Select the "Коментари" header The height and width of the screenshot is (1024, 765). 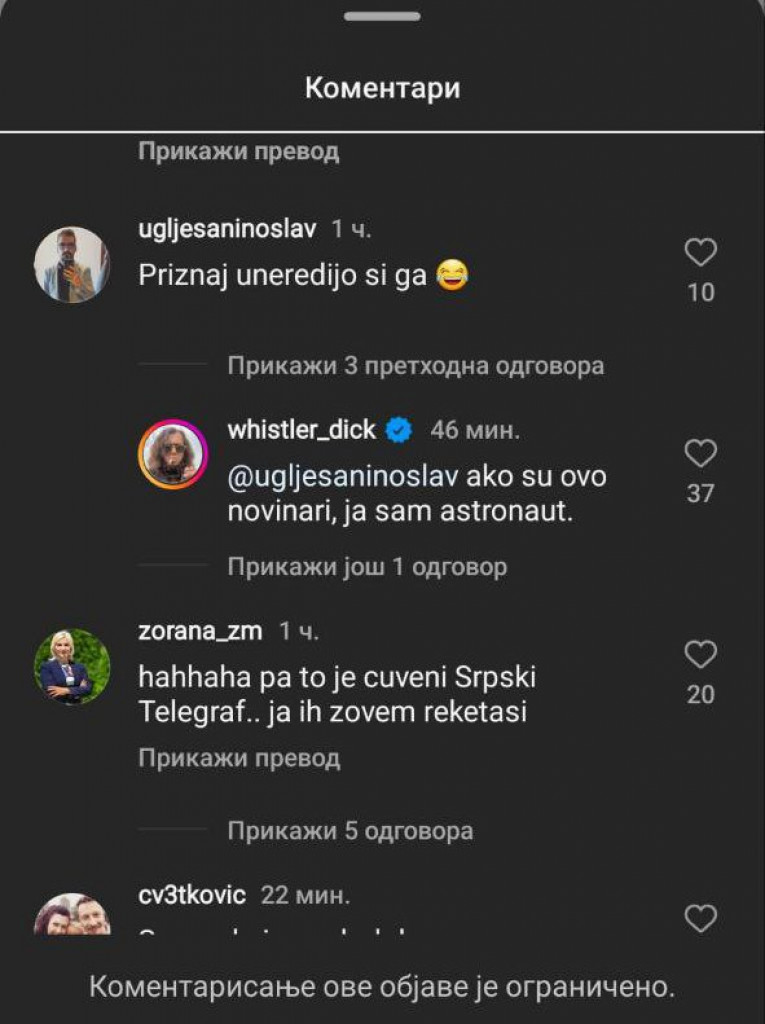[382, 88]
